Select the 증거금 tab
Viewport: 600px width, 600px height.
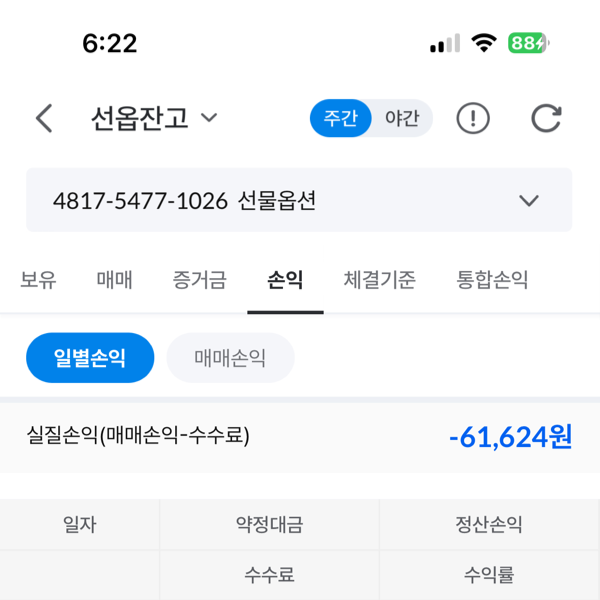pos(199,280)
